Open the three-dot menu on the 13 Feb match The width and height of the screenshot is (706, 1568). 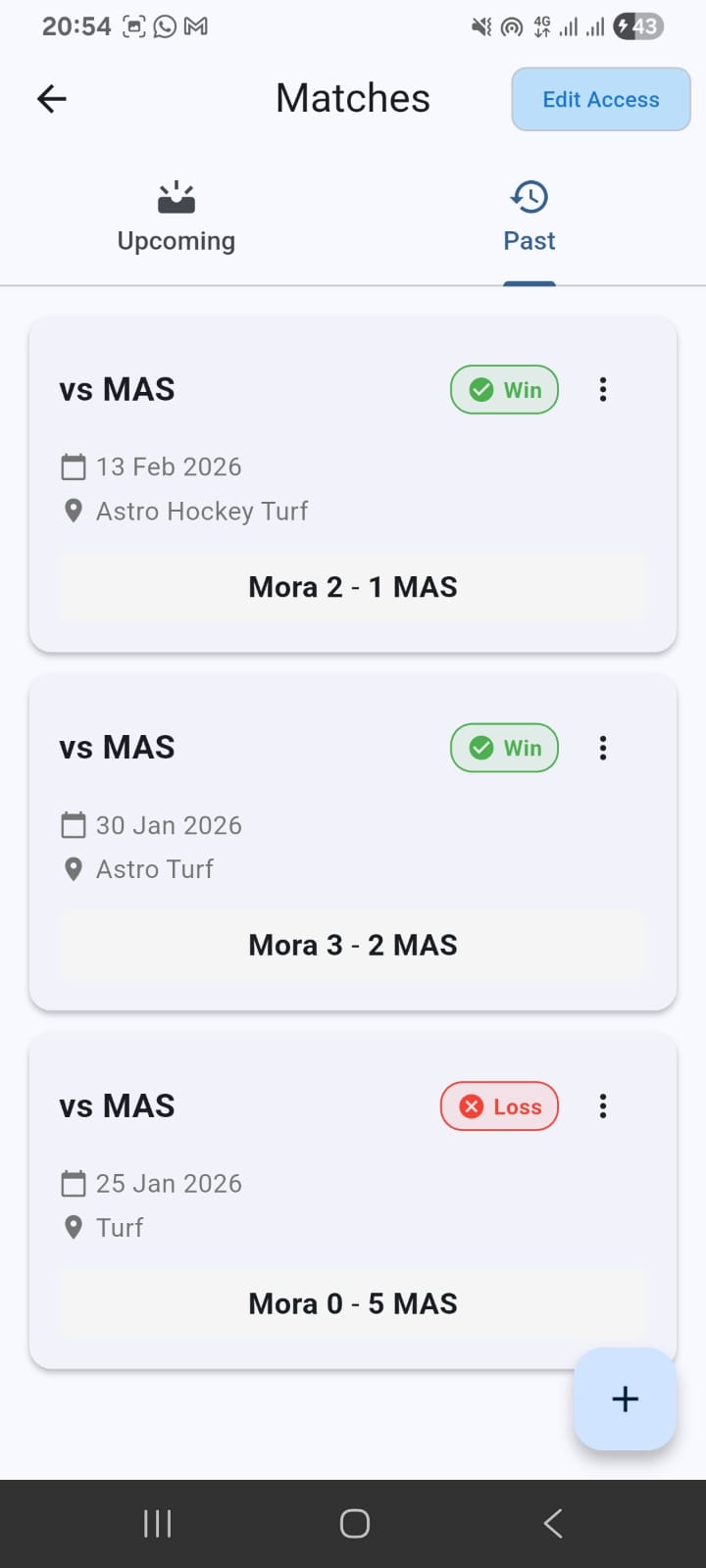[602, 389]
